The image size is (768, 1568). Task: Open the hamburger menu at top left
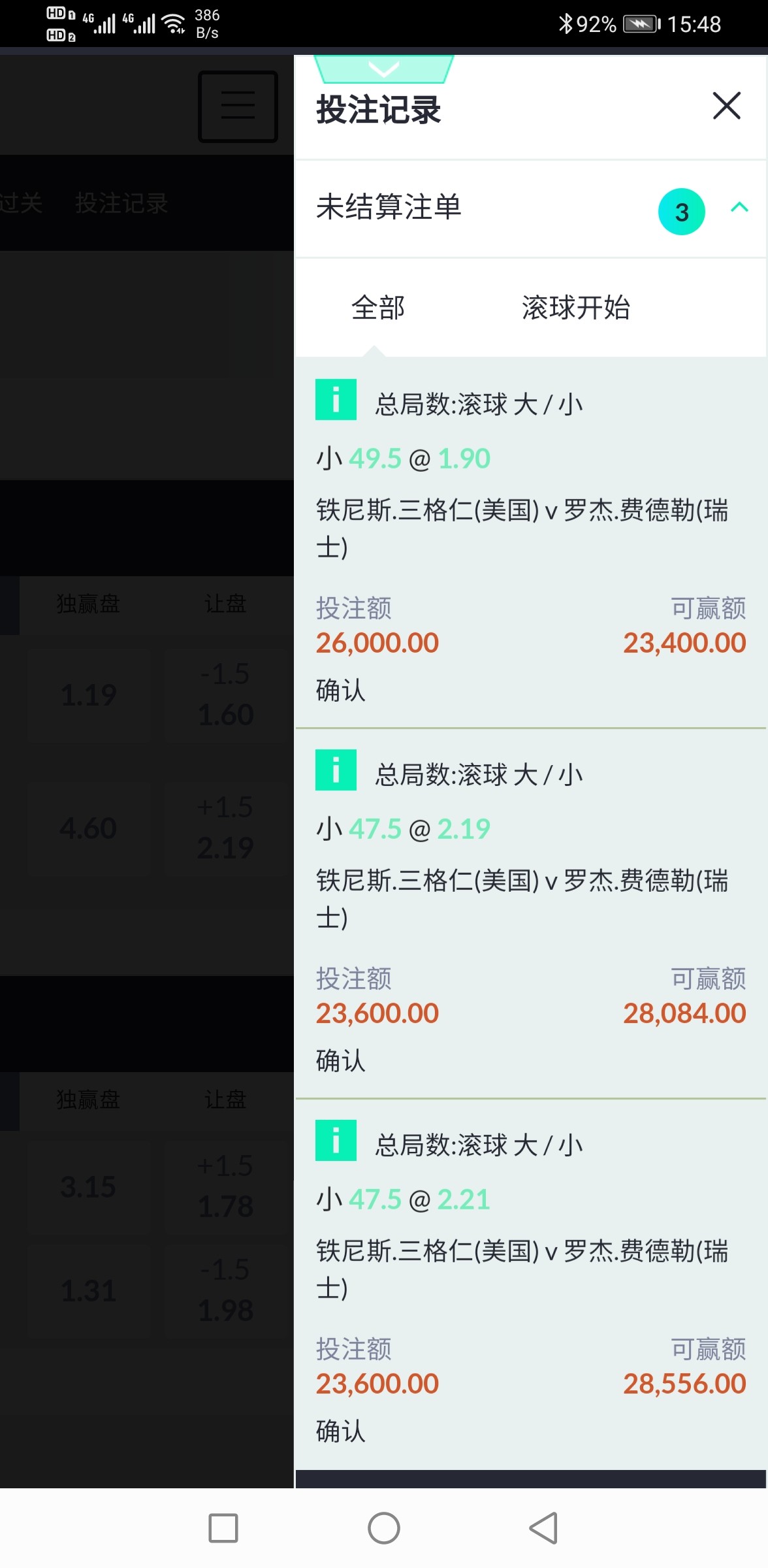click(238, 105)
